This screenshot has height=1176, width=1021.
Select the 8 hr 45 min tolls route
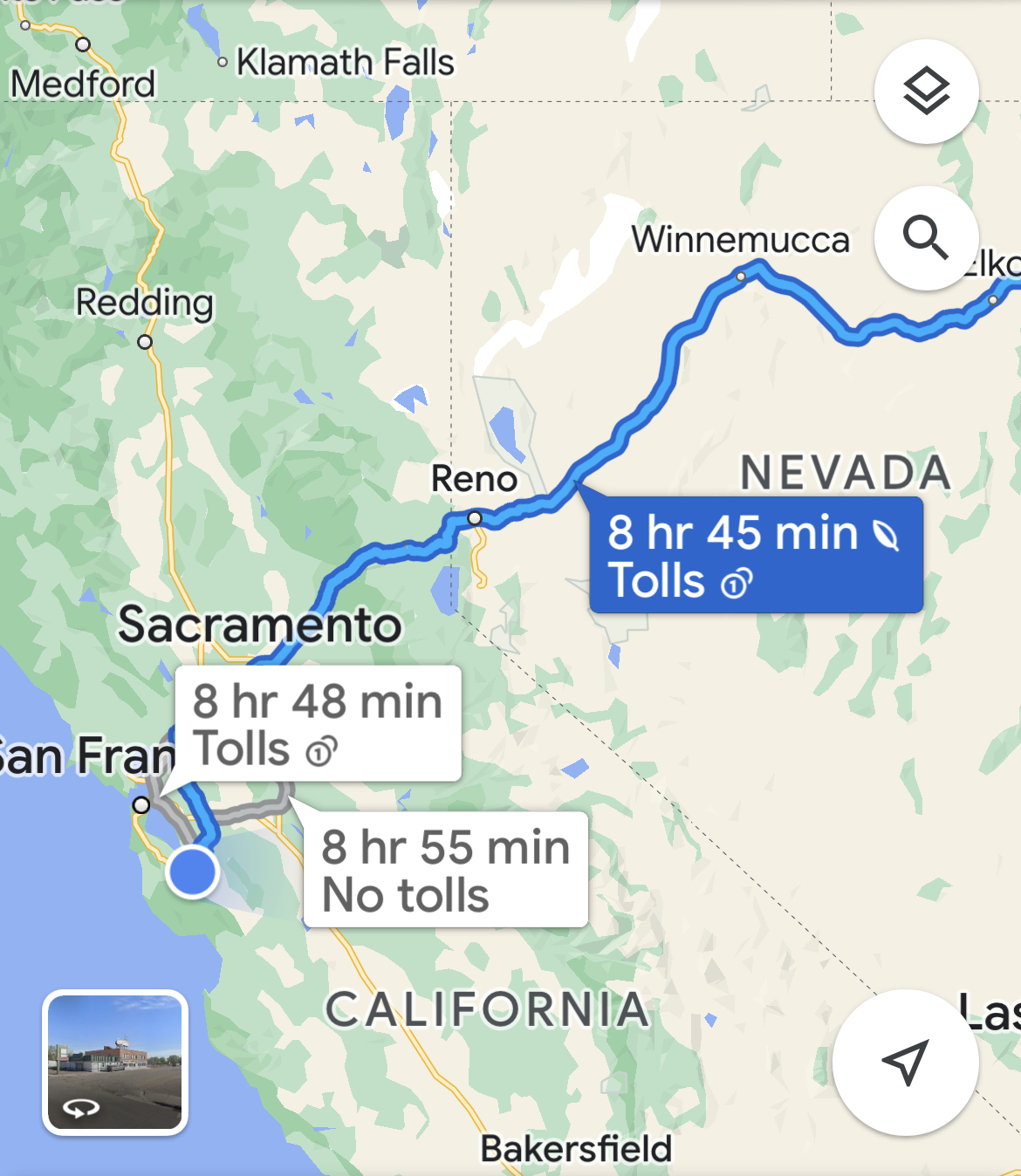[x=756, y=556]
